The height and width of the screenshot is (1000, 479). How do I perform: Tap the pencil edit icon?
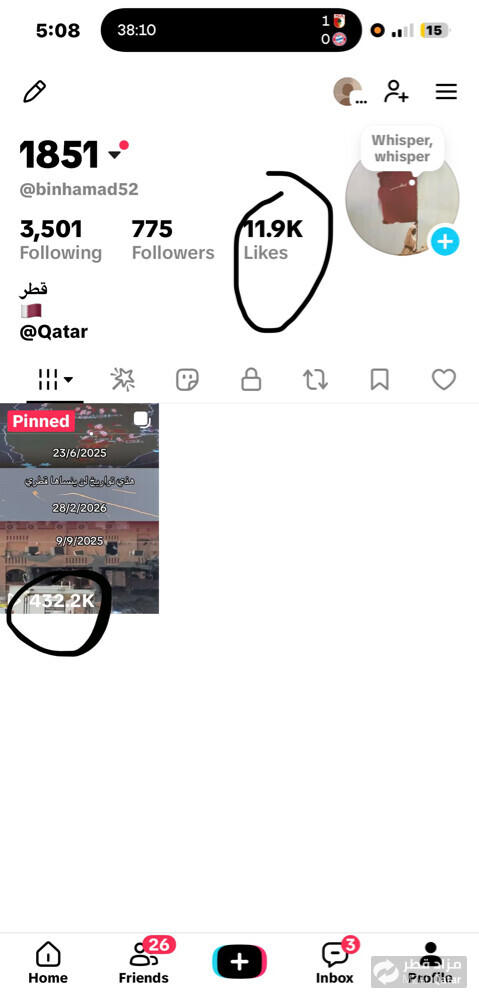coord(34,92)
